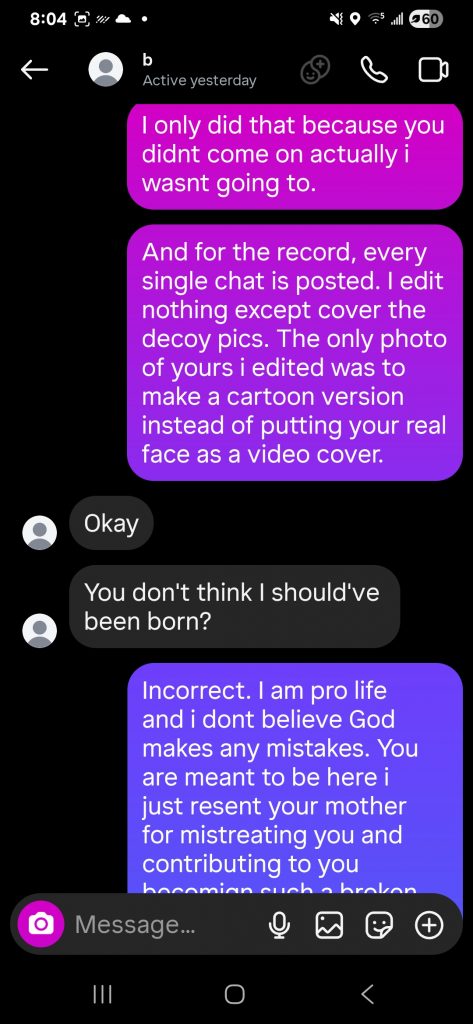473x1024 pixels.
Task: Open the AI stickers icon in header
Action: click(x=315, y=70)
